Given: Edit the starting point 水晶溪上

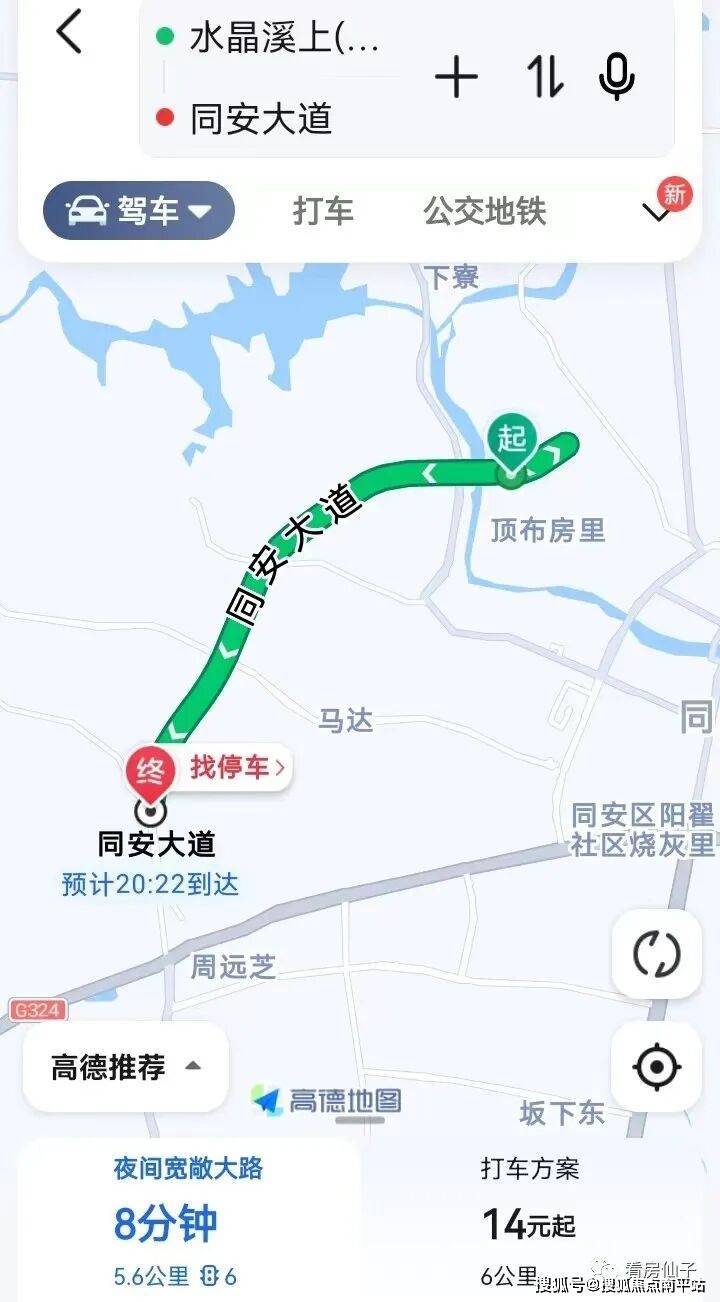Looking at the screenshot, I should tap(285, 39).
